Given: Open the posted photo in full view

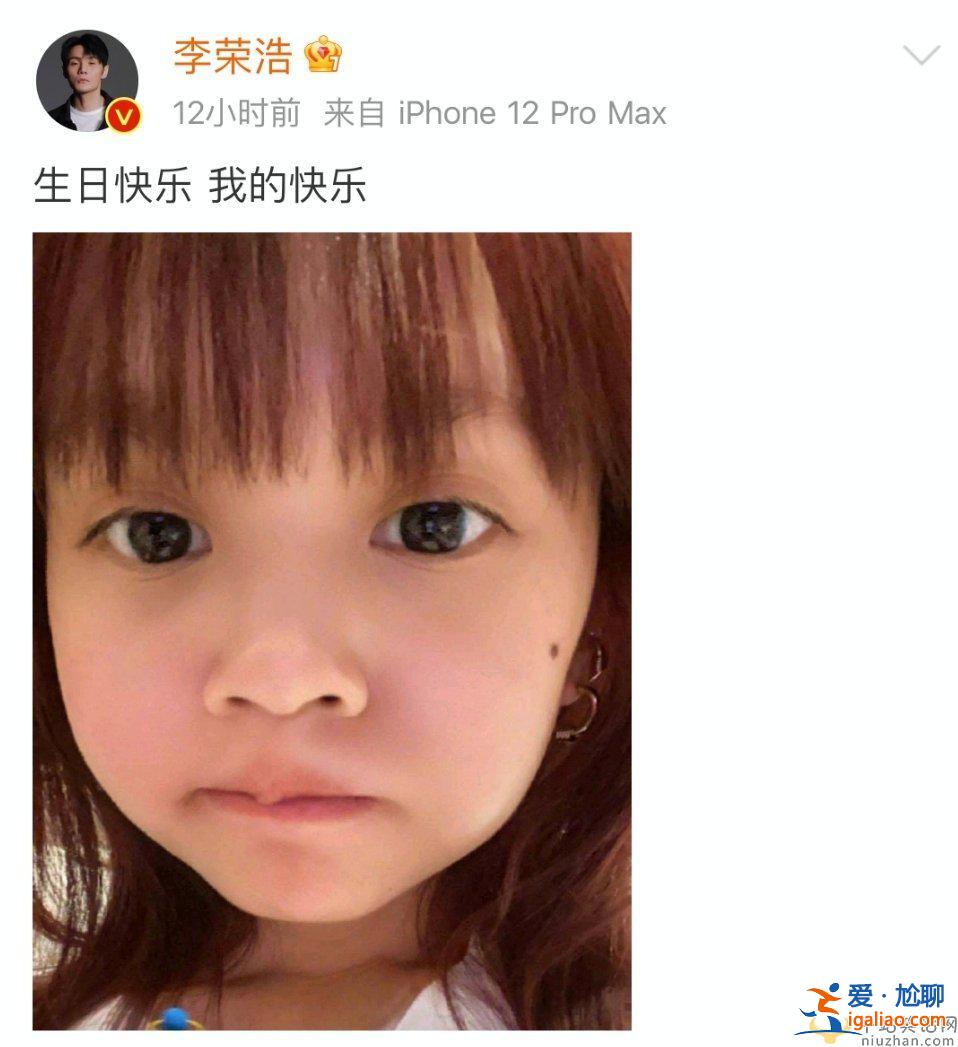Looking at the screenshot, I should 332,630.
